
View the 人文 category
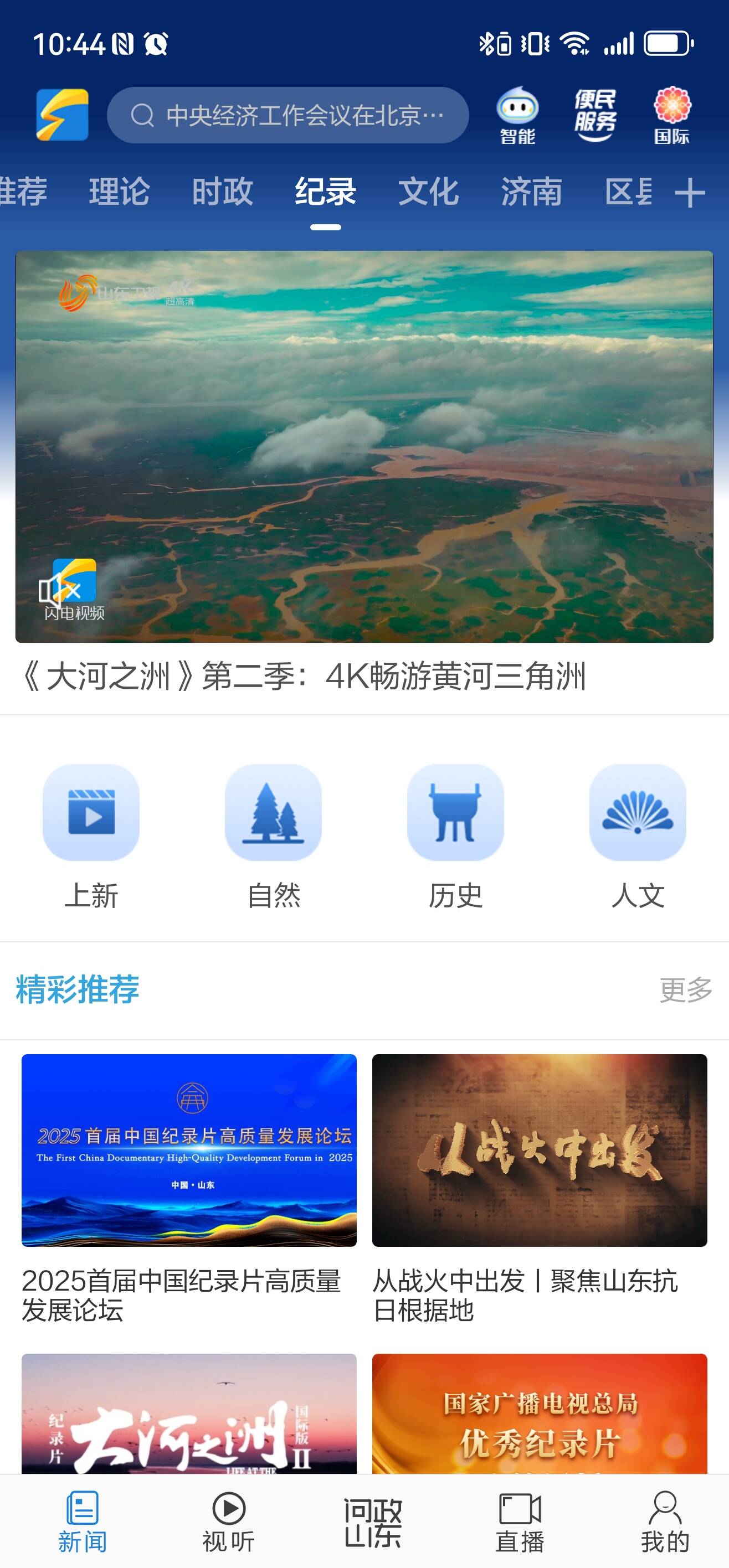coord(638,837)
